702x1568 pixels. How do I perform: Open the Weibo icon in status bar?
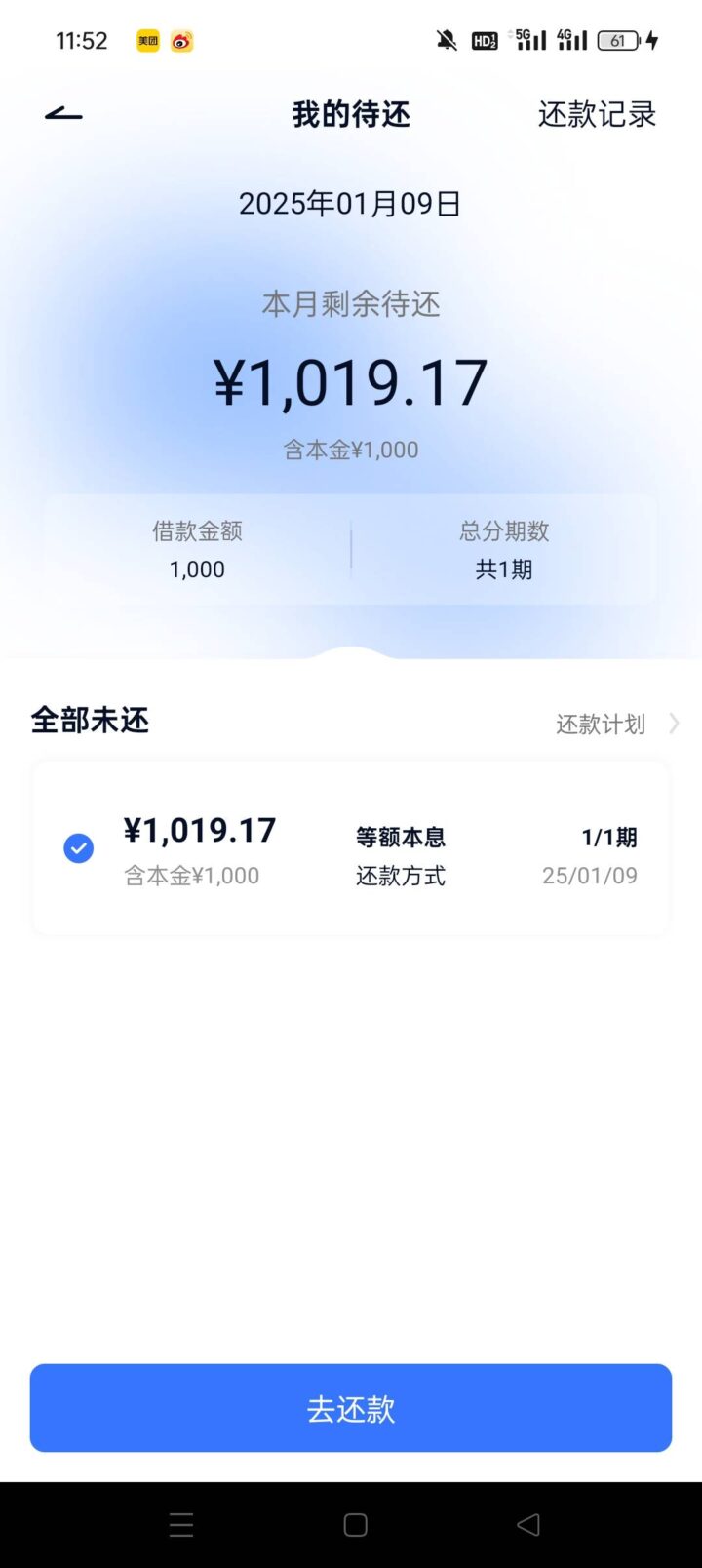tap(181, 41)
